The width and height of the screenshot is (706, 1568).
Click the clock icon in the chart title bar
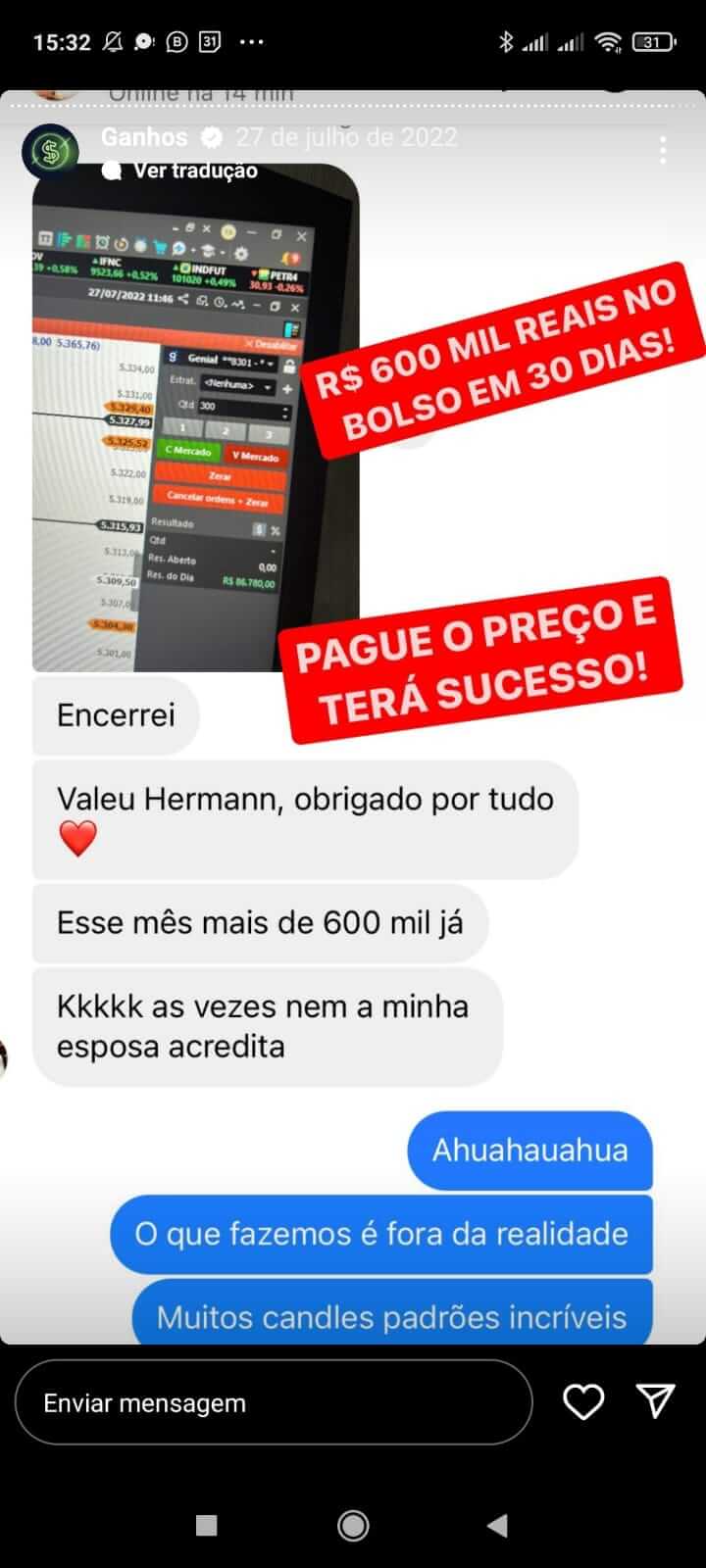[220, 301]
